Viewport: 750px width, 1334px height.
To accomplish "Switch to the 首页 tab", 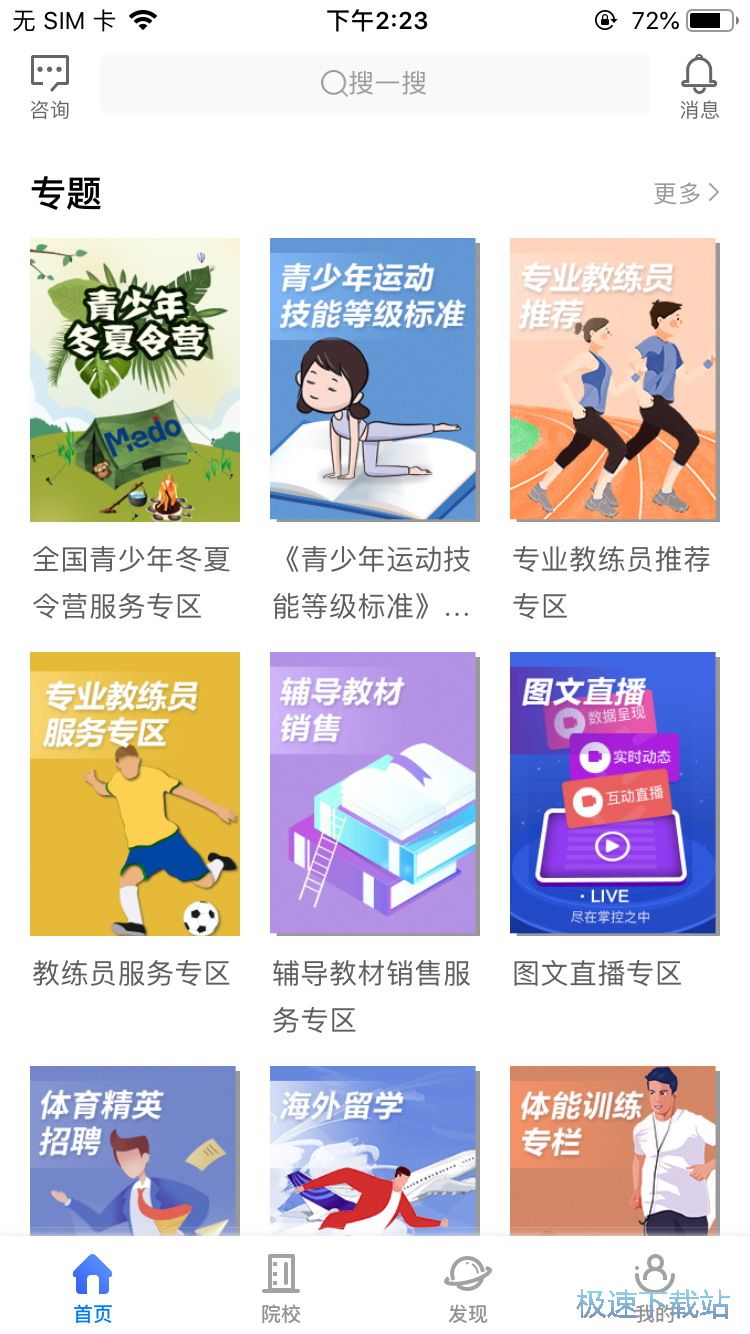I will (x=93, y=1289).
